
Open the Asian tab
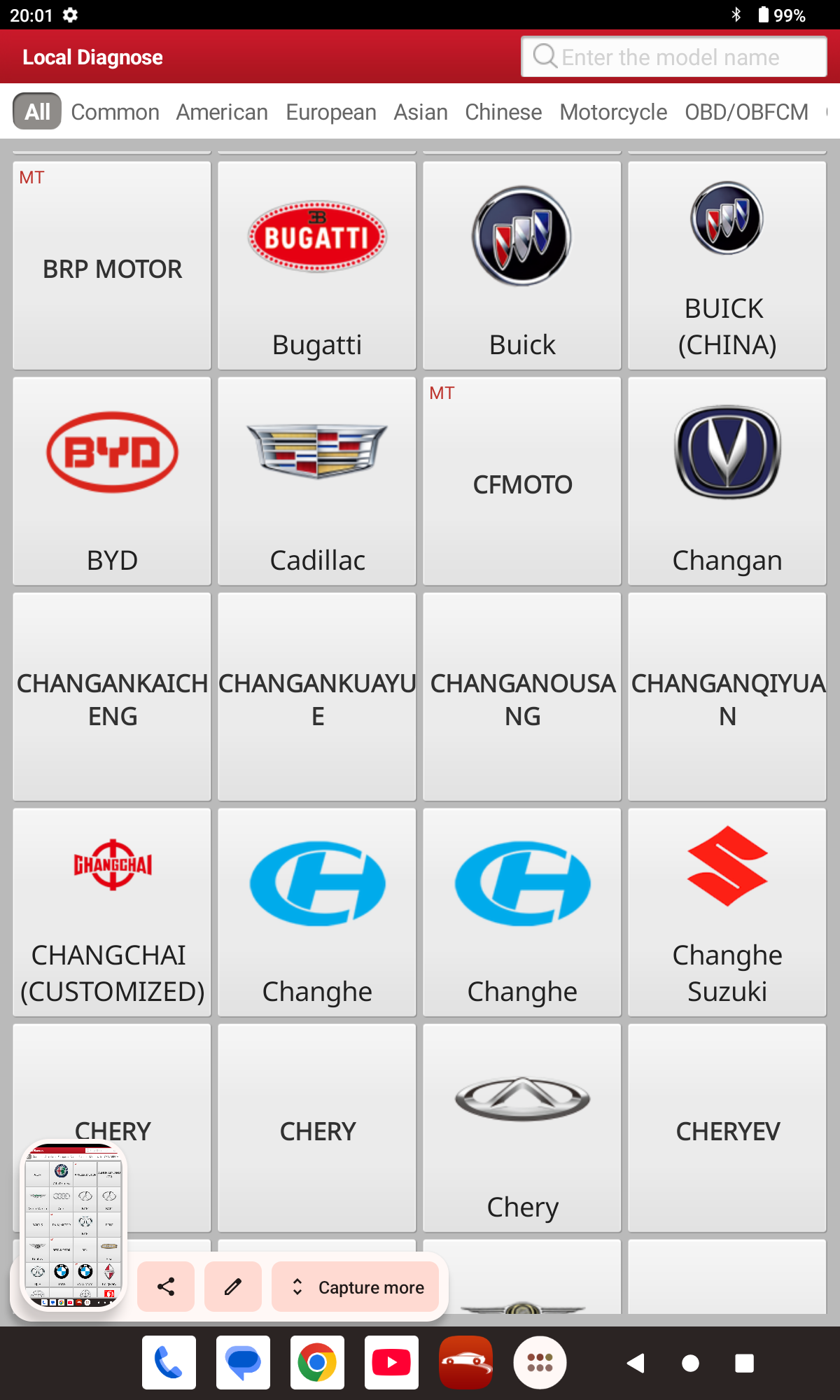pyautogui.click(x=421, y=112)
